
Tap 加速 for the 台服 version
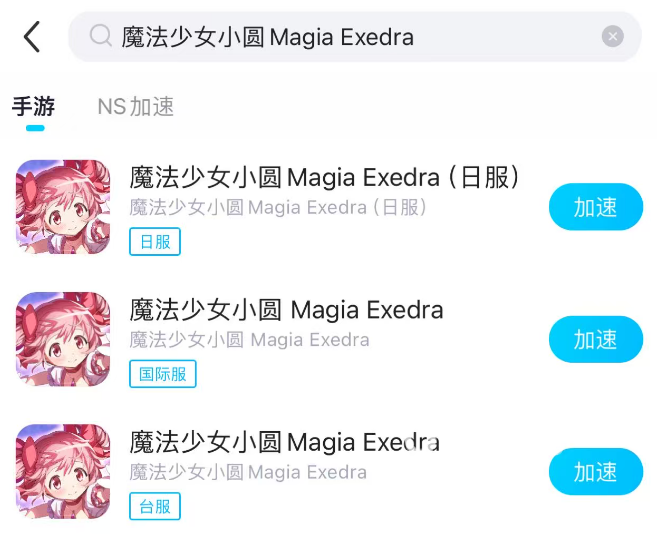tap(595, 471)
